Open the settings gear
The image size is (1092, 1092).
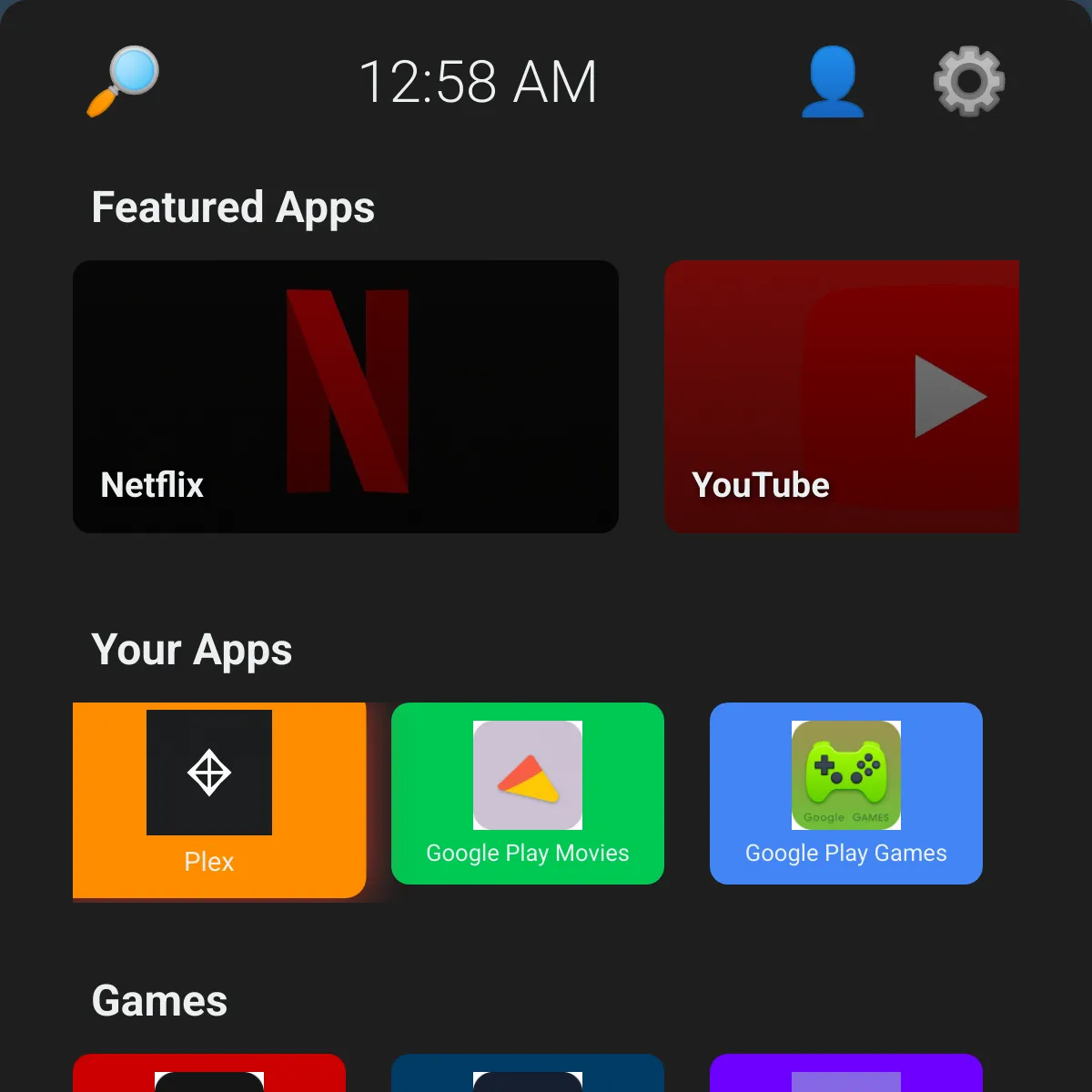tap(968, 82)
